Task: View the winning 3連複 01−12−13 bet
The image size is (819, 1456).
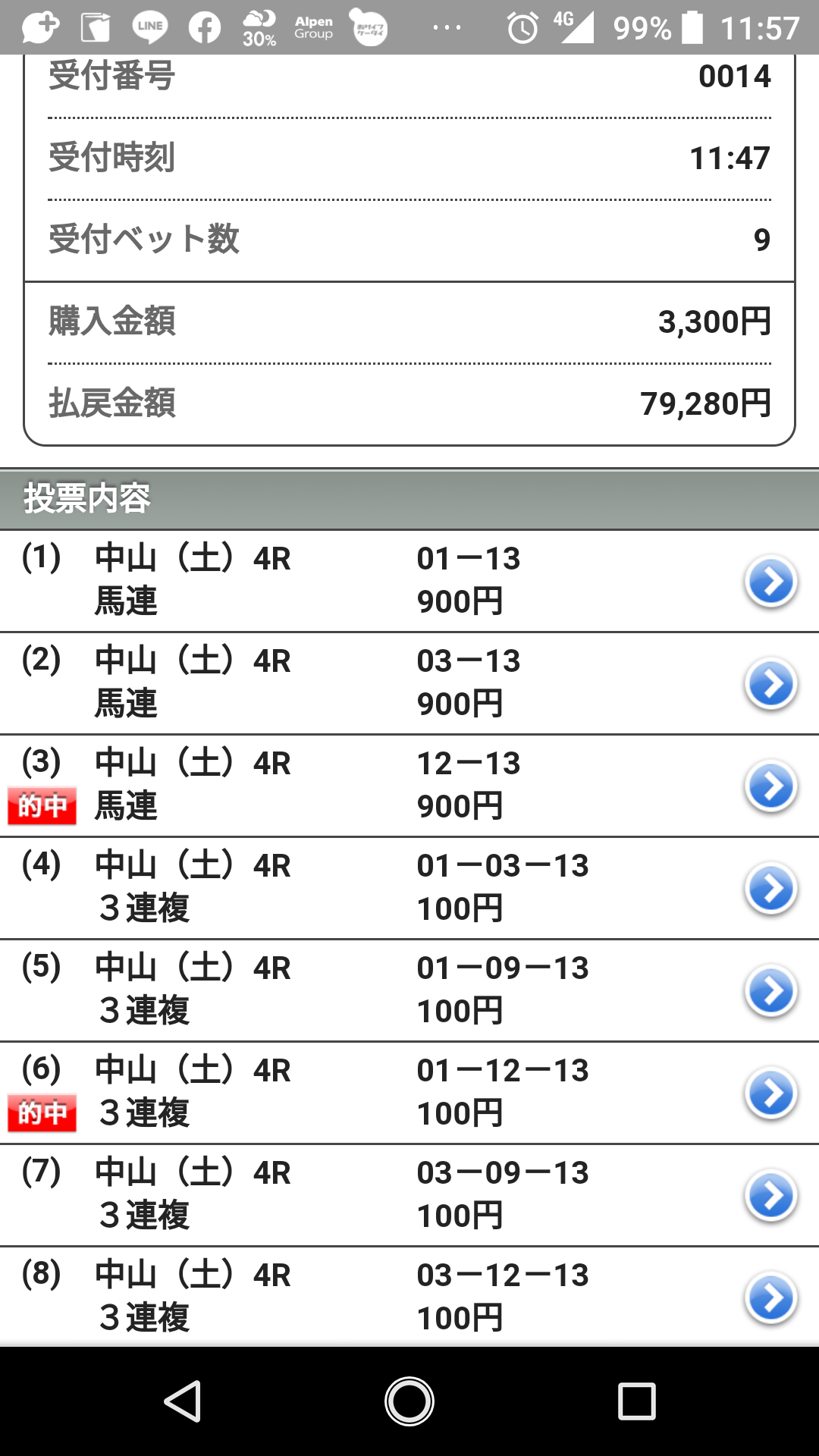Action: click(770, 1094)
